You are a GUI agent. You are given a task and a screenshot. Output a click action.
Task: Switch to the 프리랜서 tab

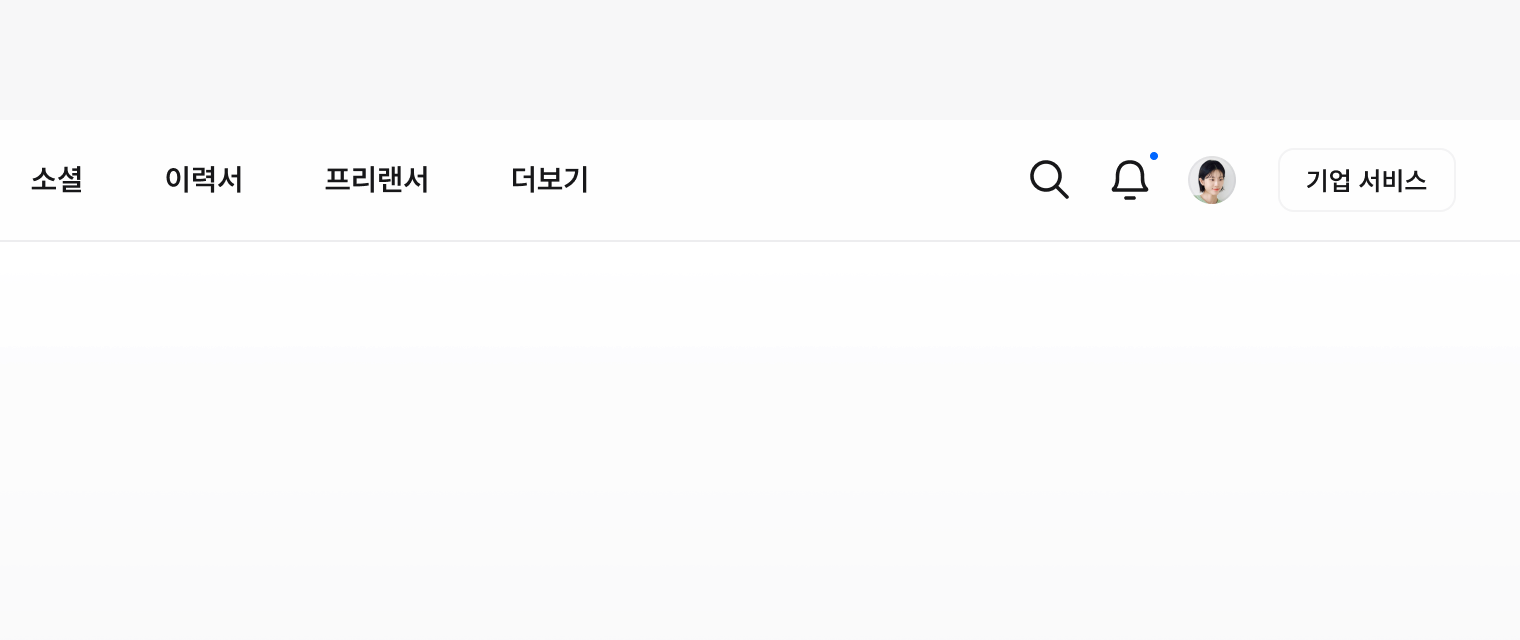[x=376, y=180]
